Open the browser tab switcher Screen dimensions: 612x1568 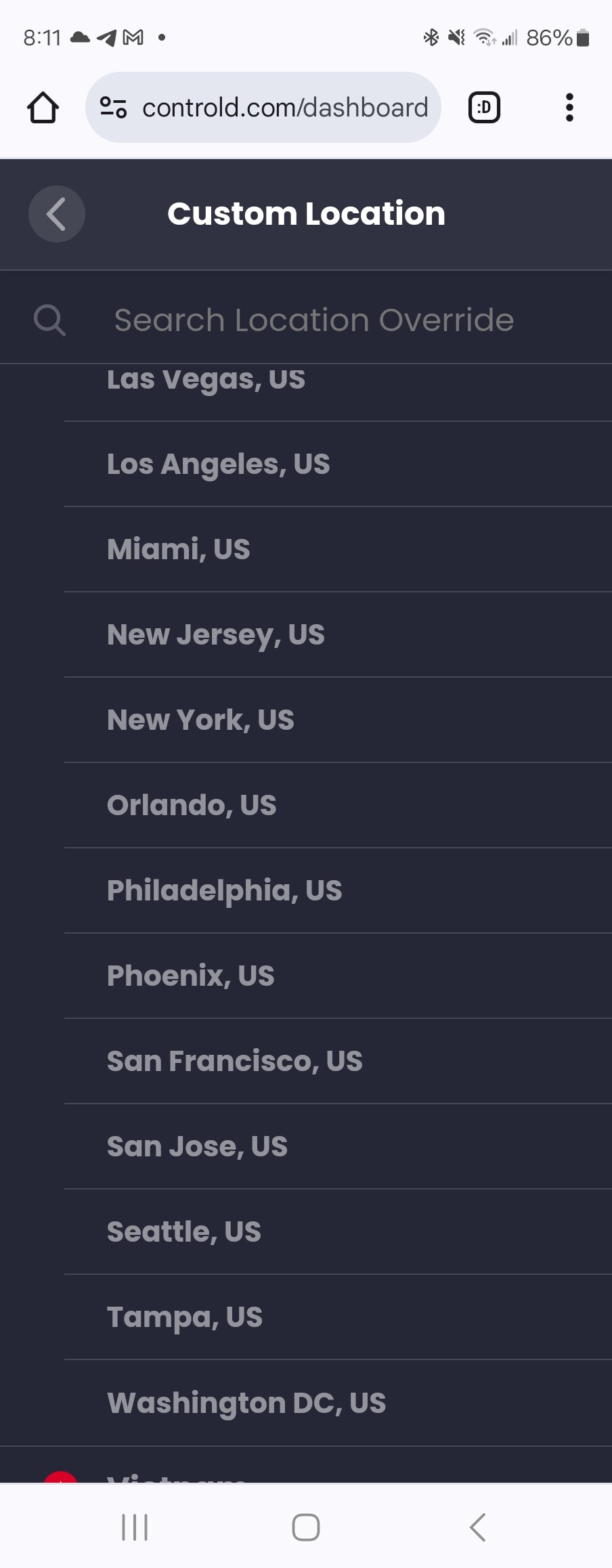click(484, 108)
